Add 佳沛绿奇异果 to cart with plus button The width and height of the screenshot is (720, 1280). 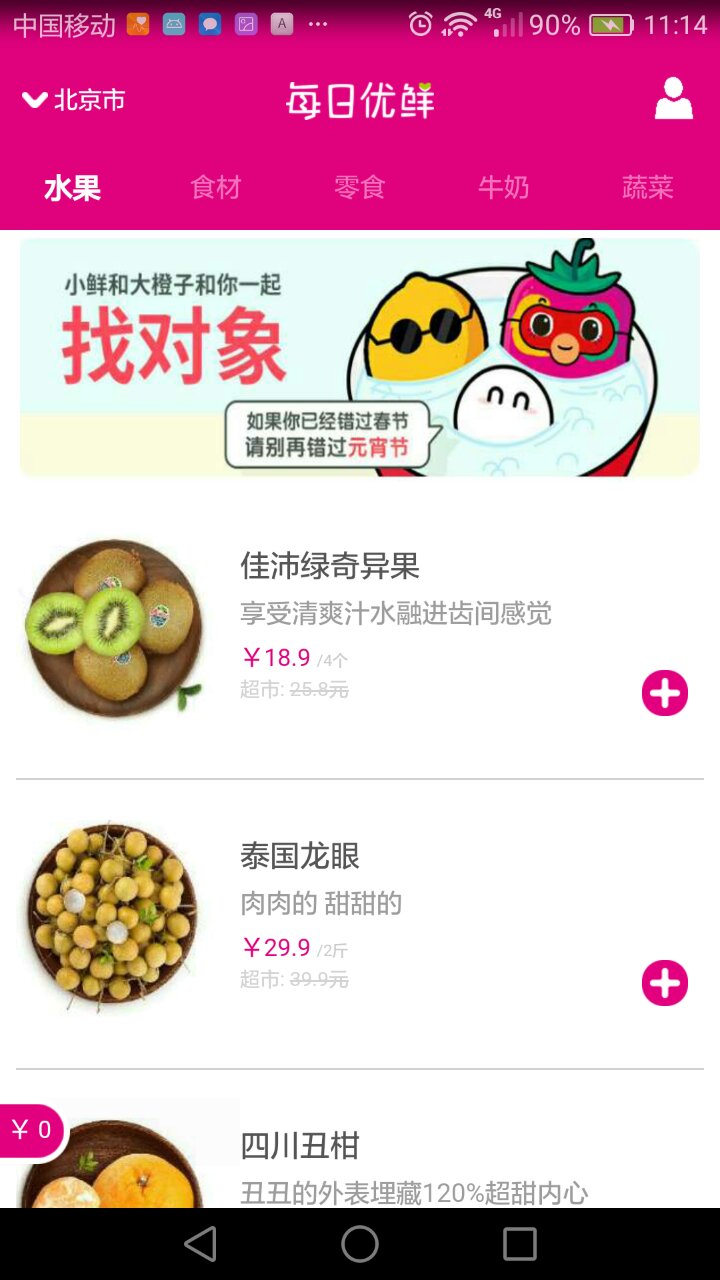(x=664, y=691)
